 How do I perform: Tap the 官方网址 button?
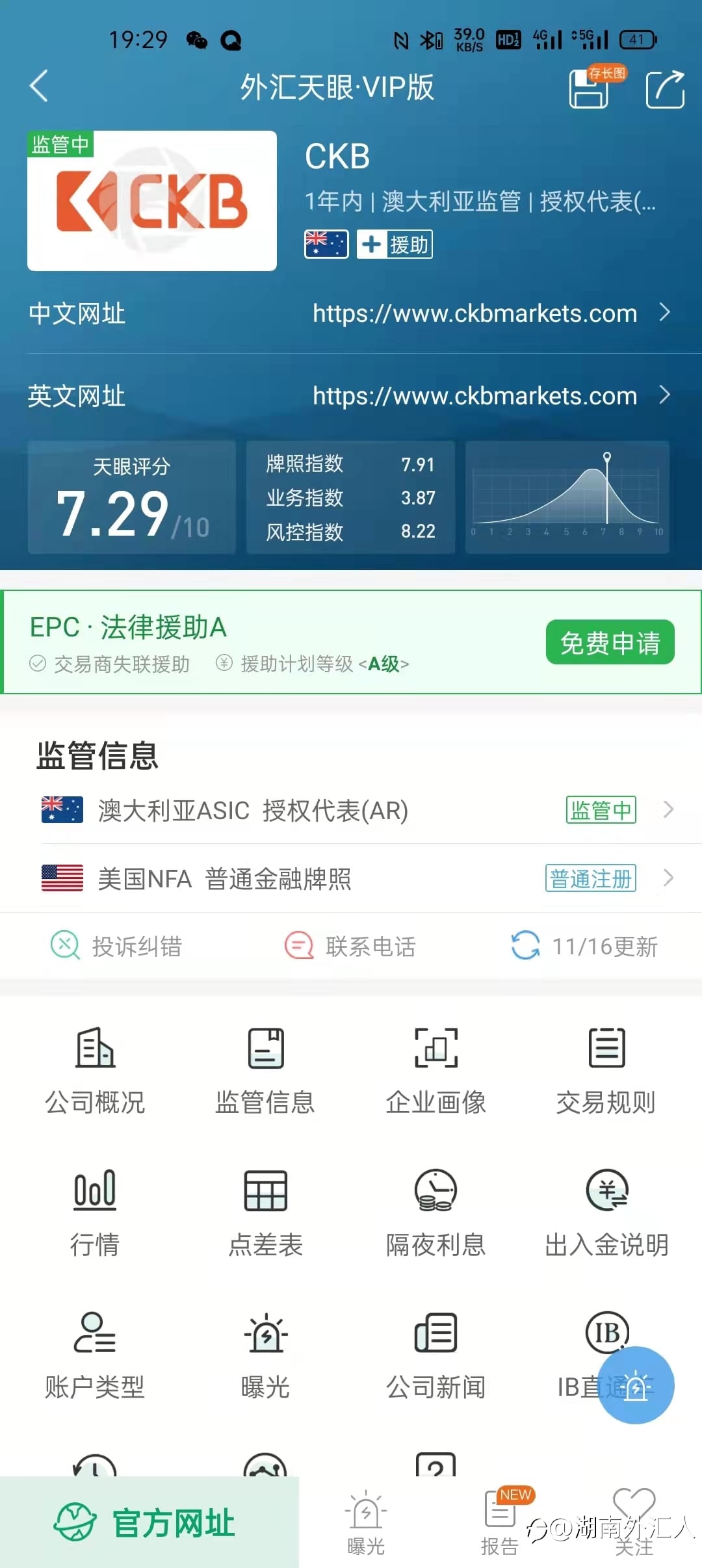pyautogui.click(x=149, y=1522)
